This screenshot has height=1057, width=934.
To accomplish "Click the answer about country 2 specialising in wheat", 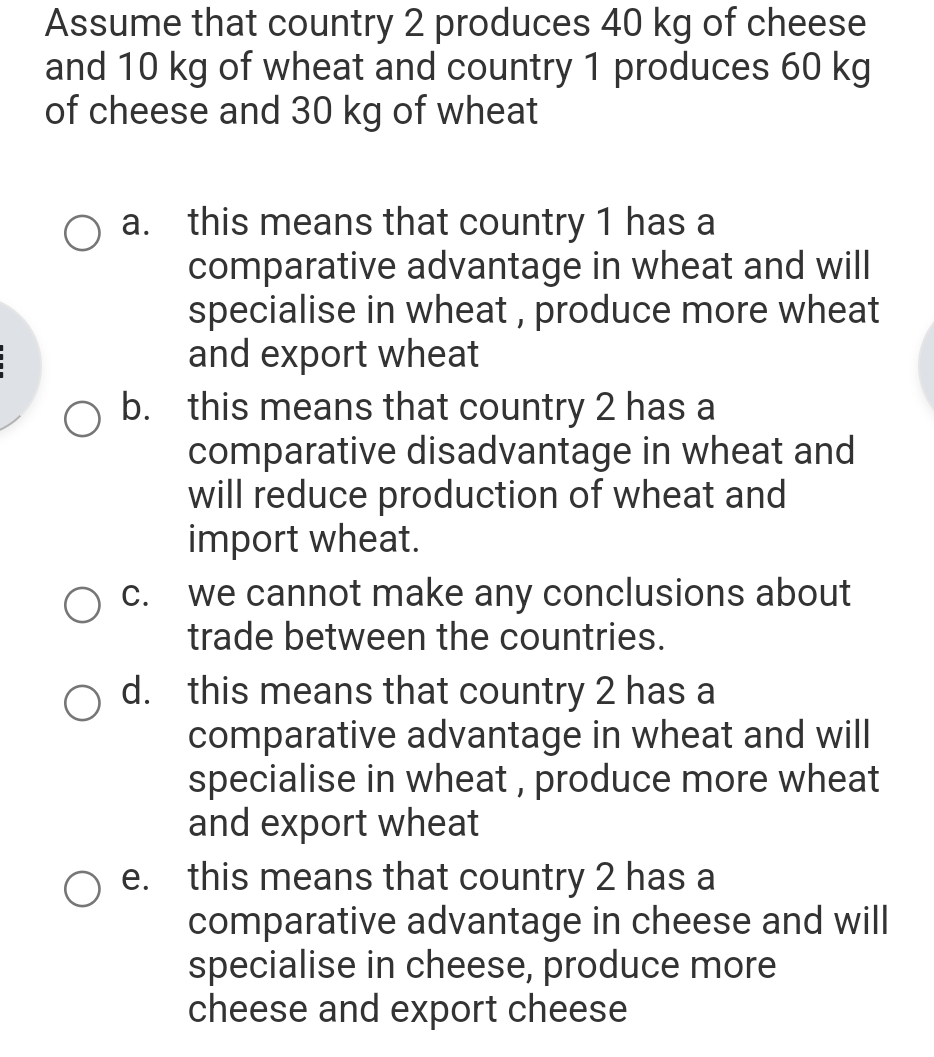I will pyautogui.click(x=533, y=756).
